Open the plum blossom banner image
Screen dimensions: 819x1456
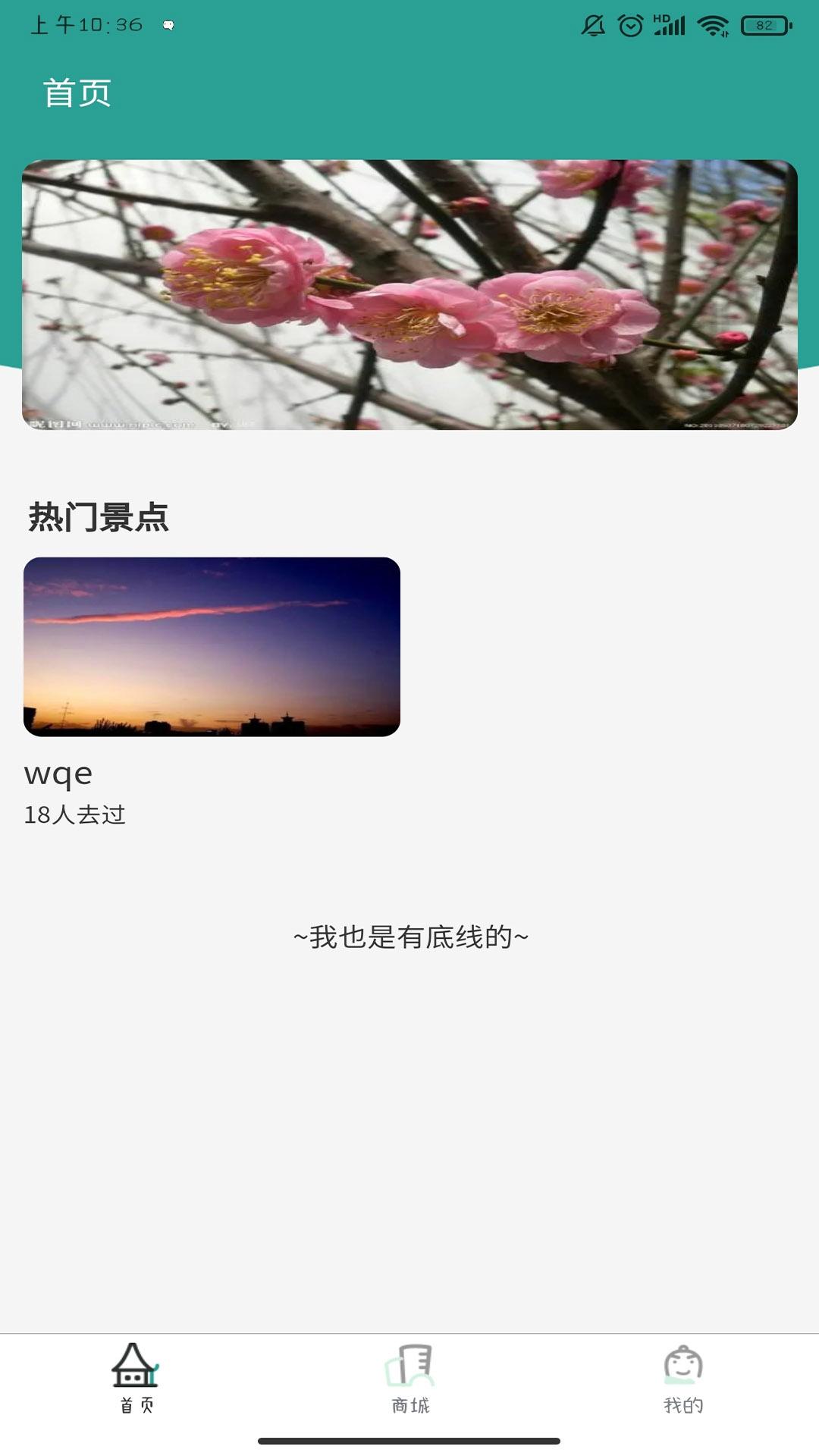[409, 296]
